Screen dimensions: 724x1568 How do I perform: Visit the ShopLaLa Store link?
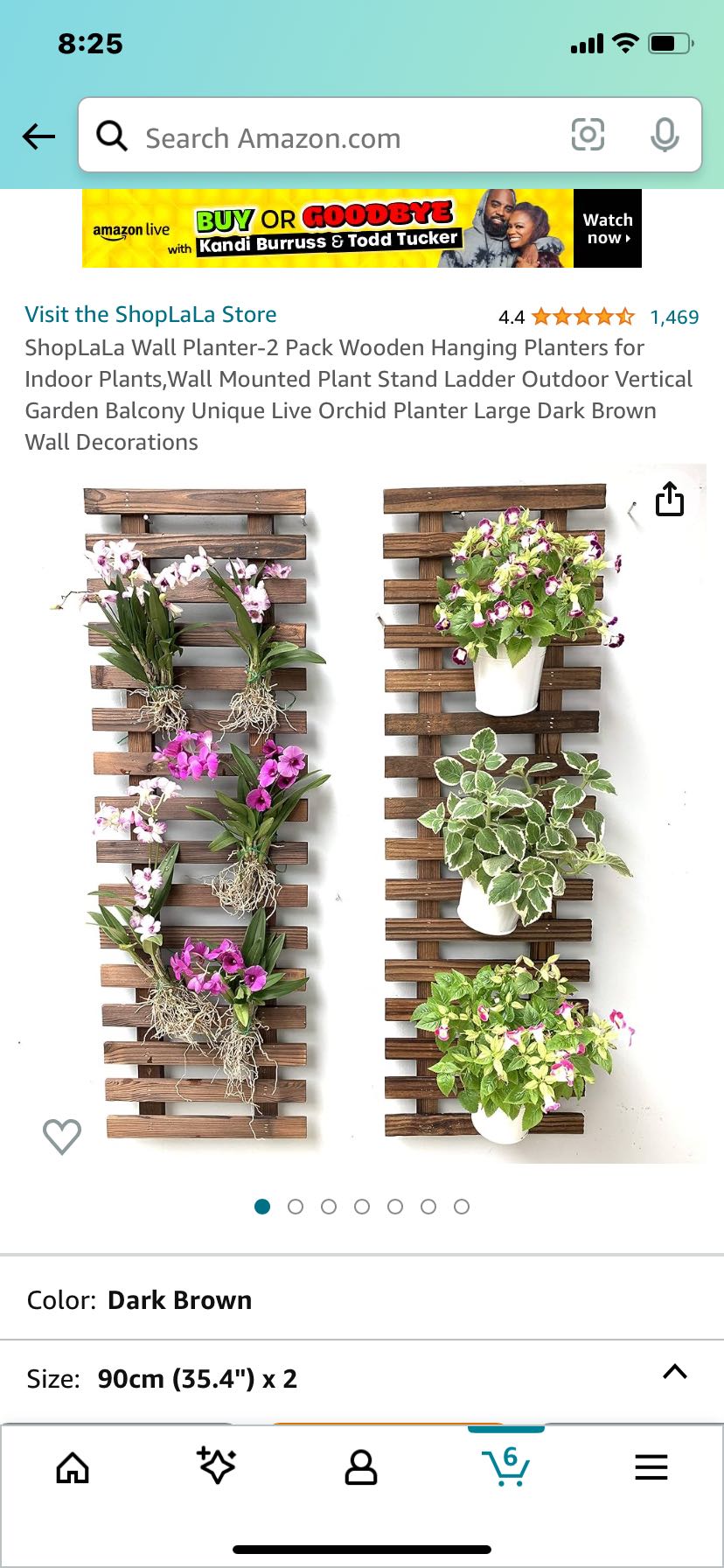(x=150, y=314)
